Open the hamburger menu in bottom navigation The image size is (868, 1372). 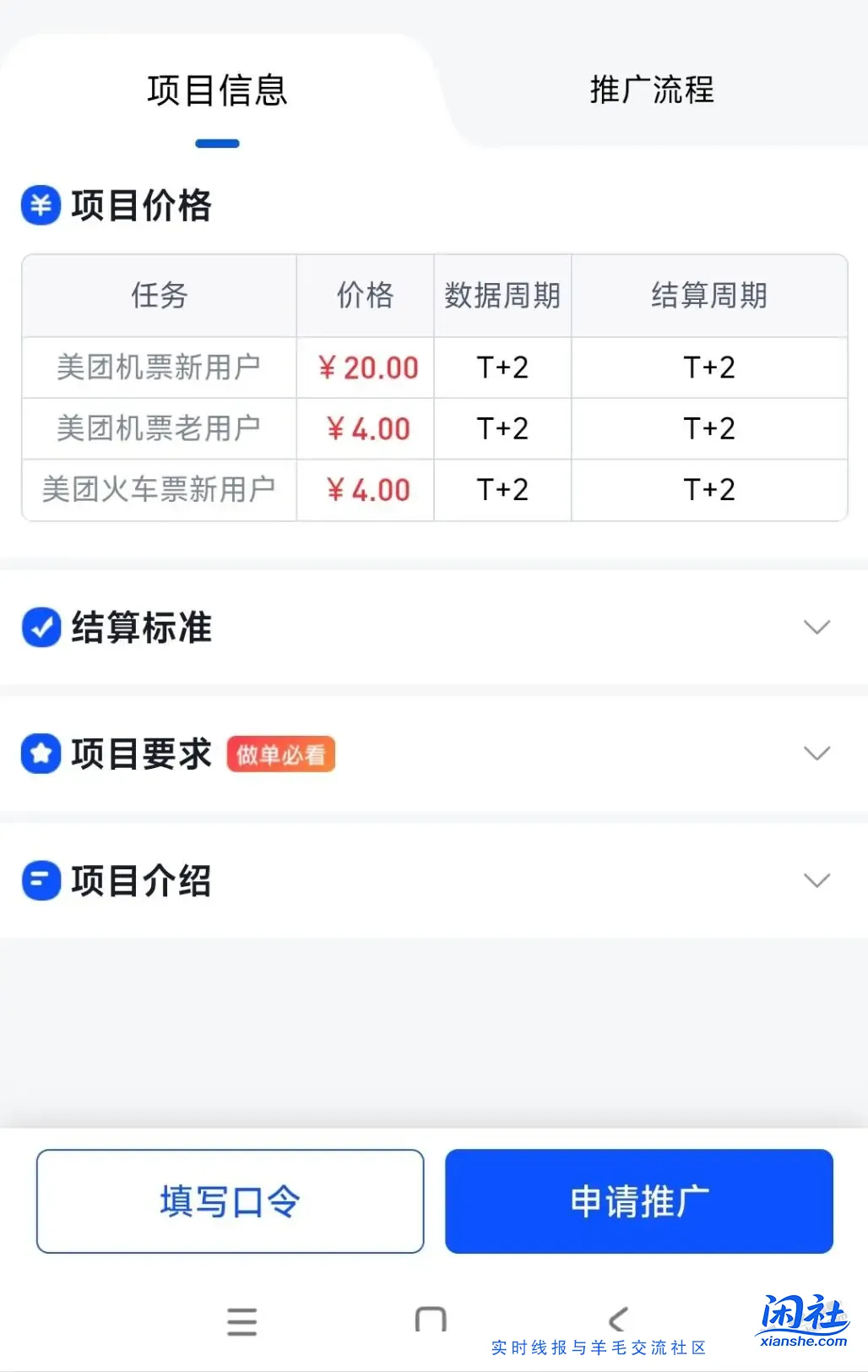242,1320
